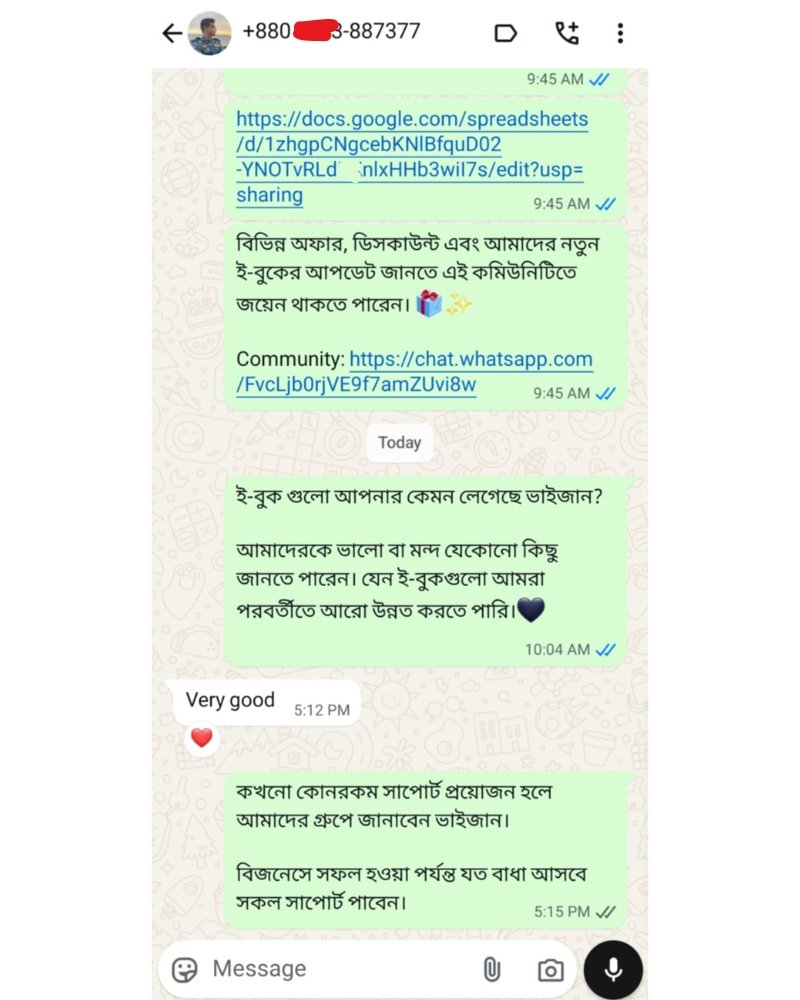This screenshot has width=800, height=1000.
Task: Attach a file with the paperclip
Action: click(x=491, y=969)
